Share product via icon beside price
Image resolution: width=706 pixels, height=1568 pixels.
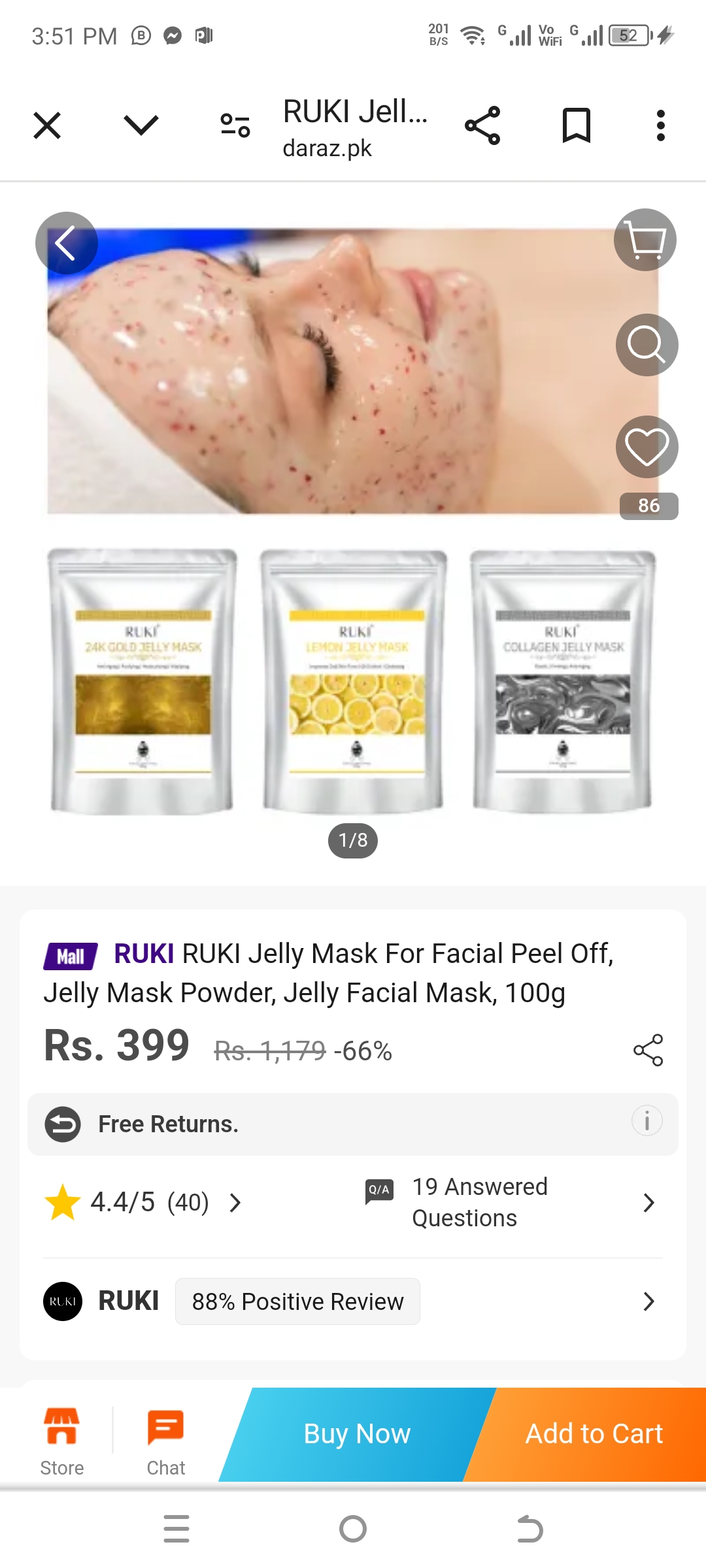click(x=648, y=1050)
